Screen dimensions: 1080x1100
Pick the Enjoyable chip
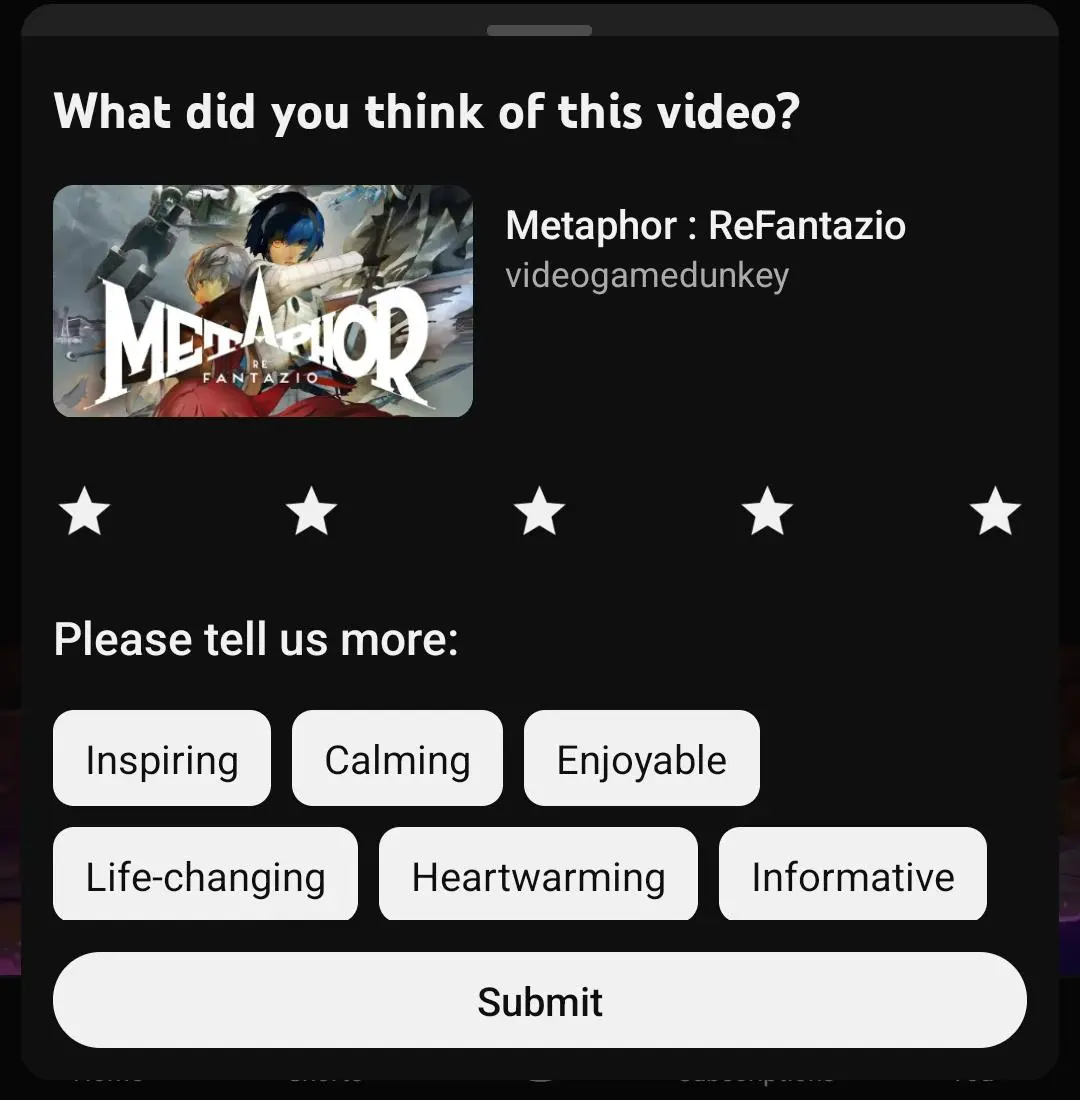(641, 759)
